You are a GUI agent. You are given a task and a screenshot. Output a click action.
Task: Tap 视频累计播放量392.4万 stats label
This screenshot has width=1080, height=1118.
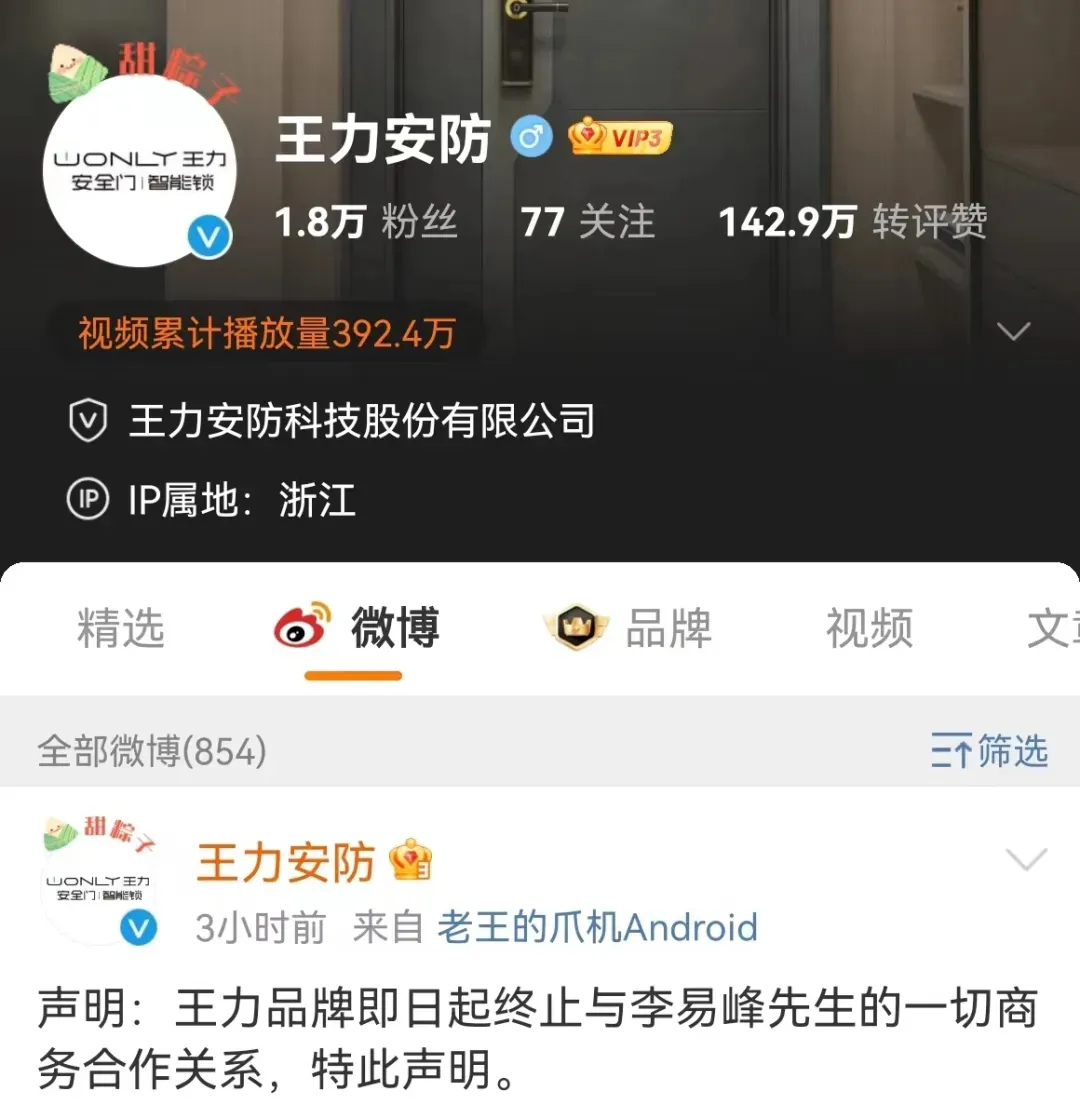[x=266, y=334]
